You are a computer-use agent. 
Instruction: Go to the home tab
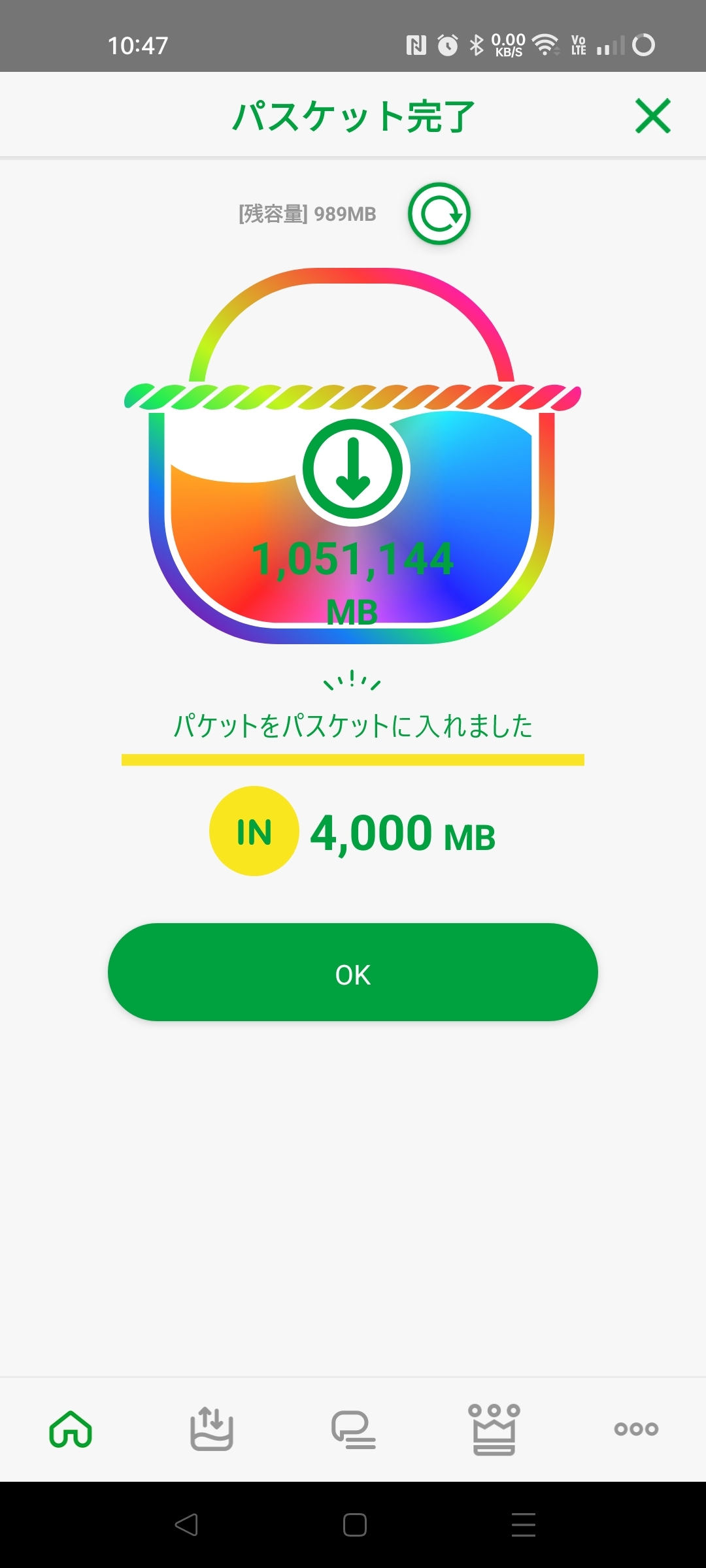71,1428
